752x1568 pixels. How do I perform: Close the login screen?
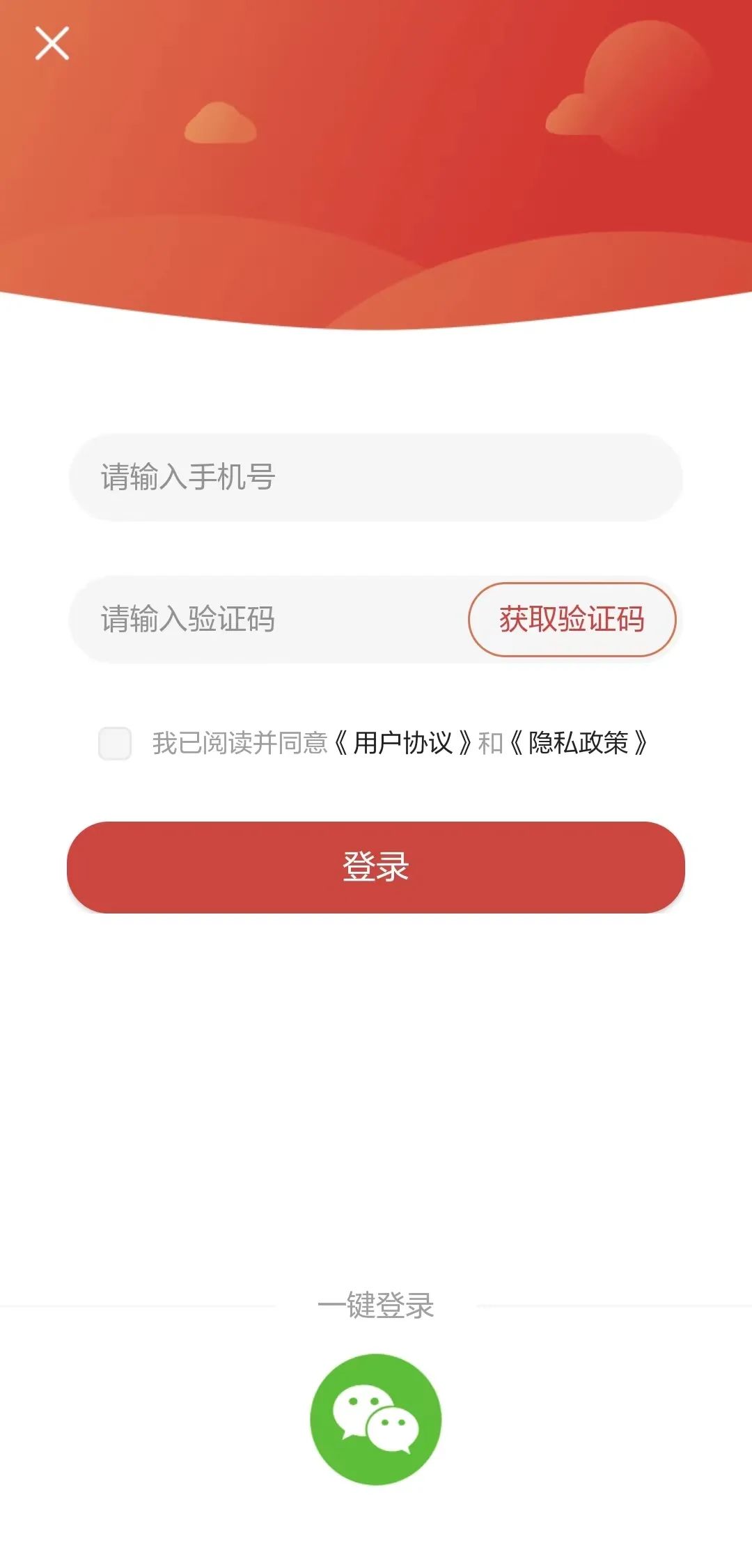tap(52, 44)
